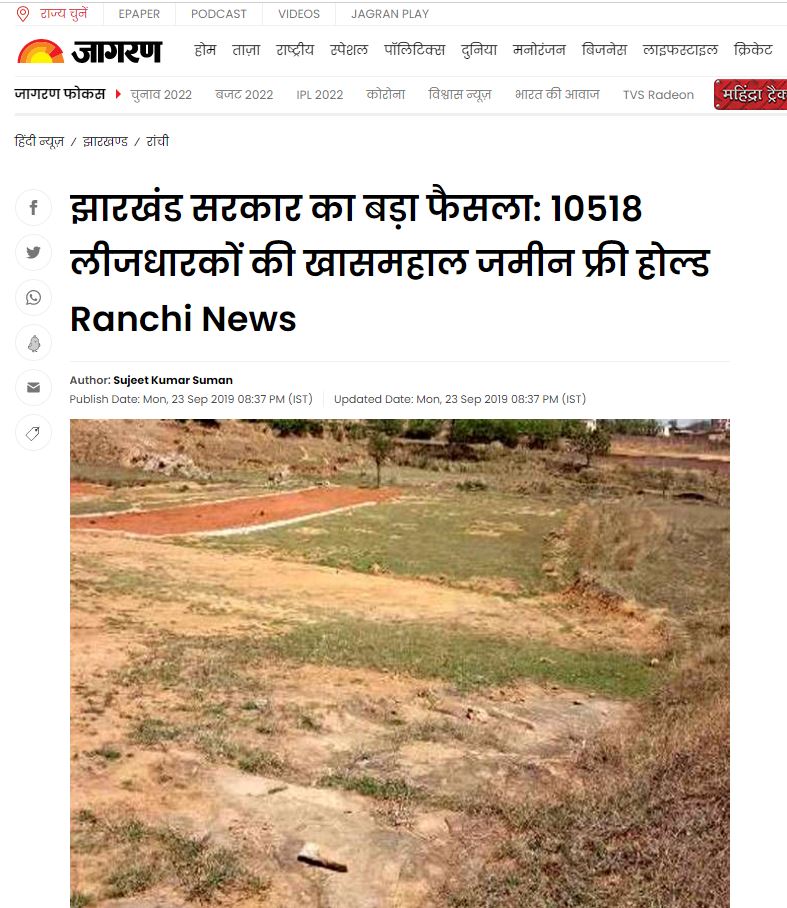Go to VIDEOS section
This screenshot has height=908, width=787.
(299, 14)
